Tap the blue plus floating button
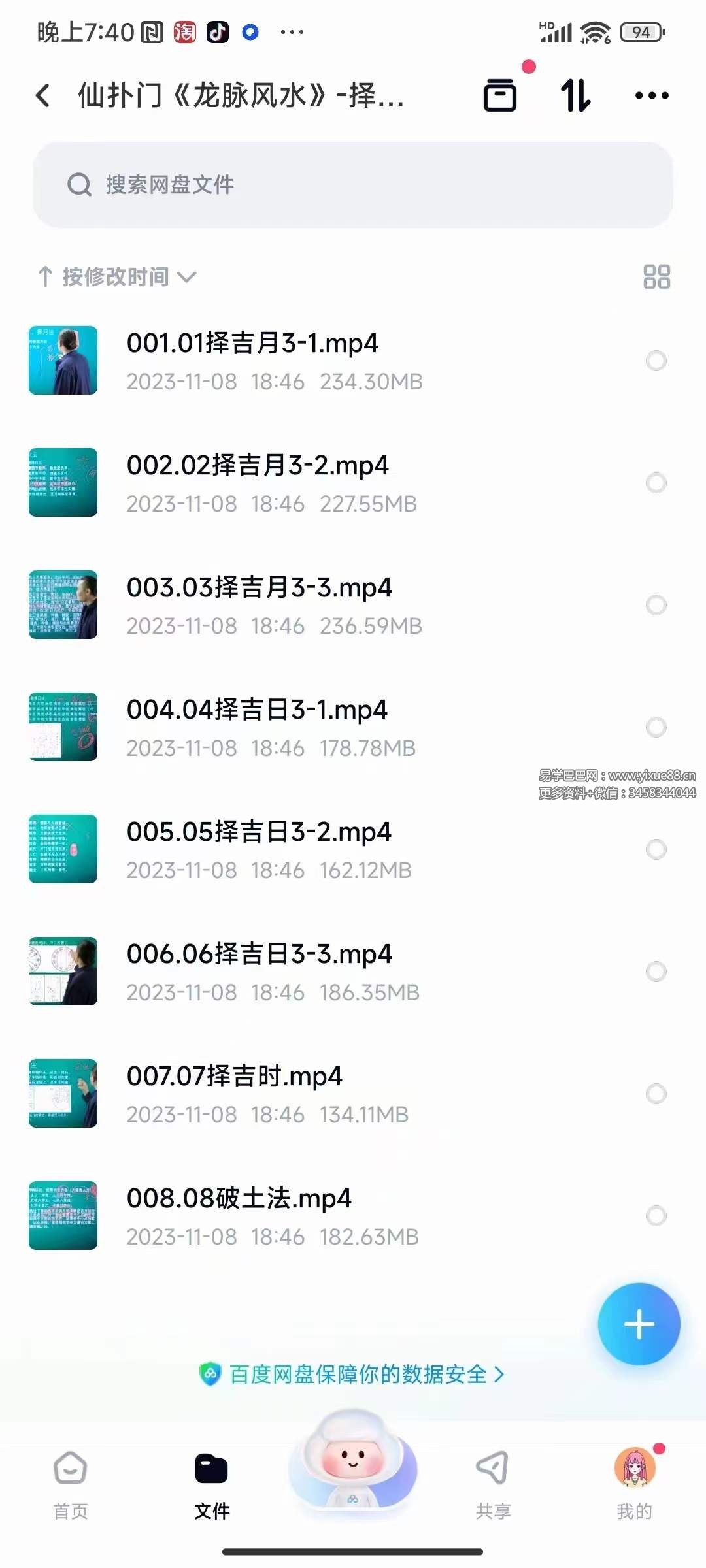The width and height of the screenshot is (706, 1568). 639,1324
